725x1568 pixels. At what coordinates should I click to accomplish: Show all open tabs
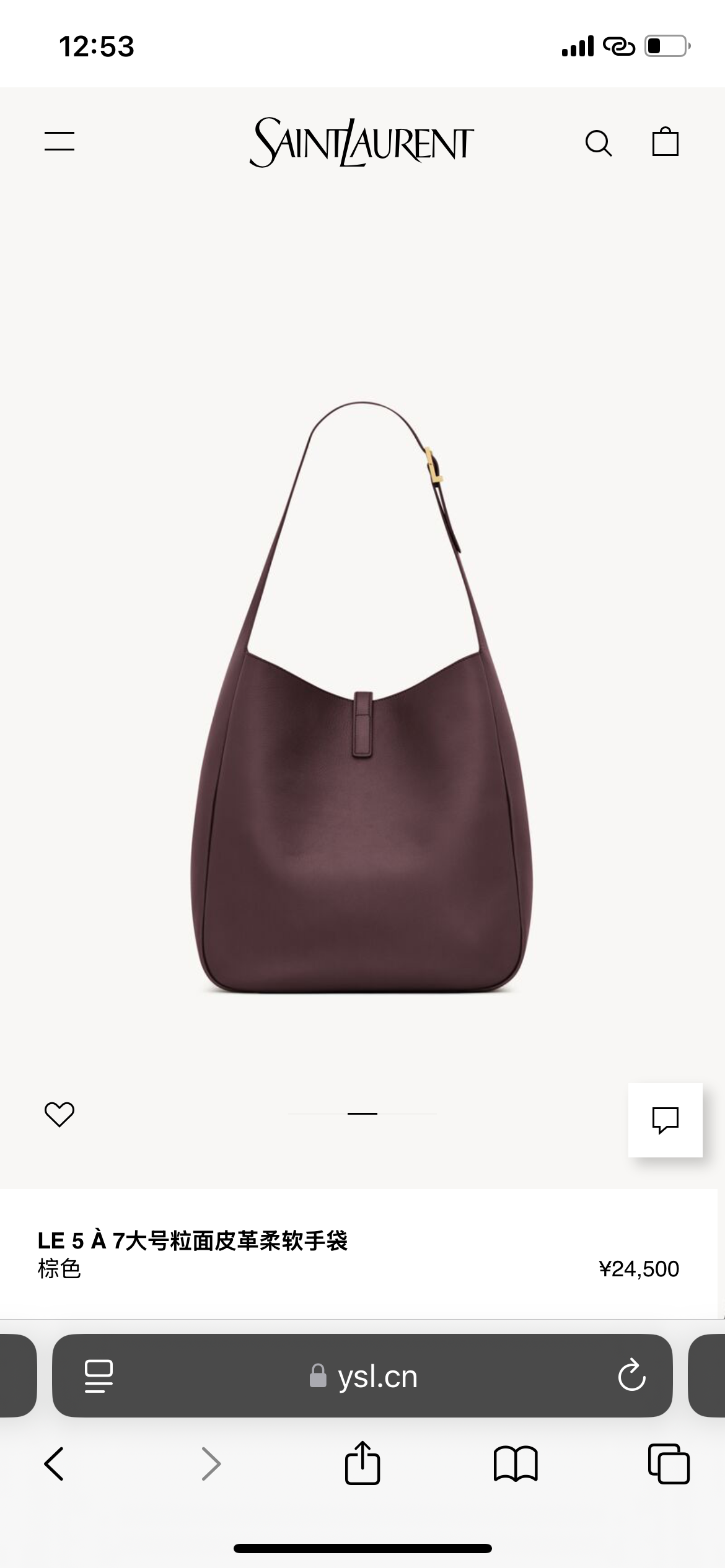pos(669,1465)
